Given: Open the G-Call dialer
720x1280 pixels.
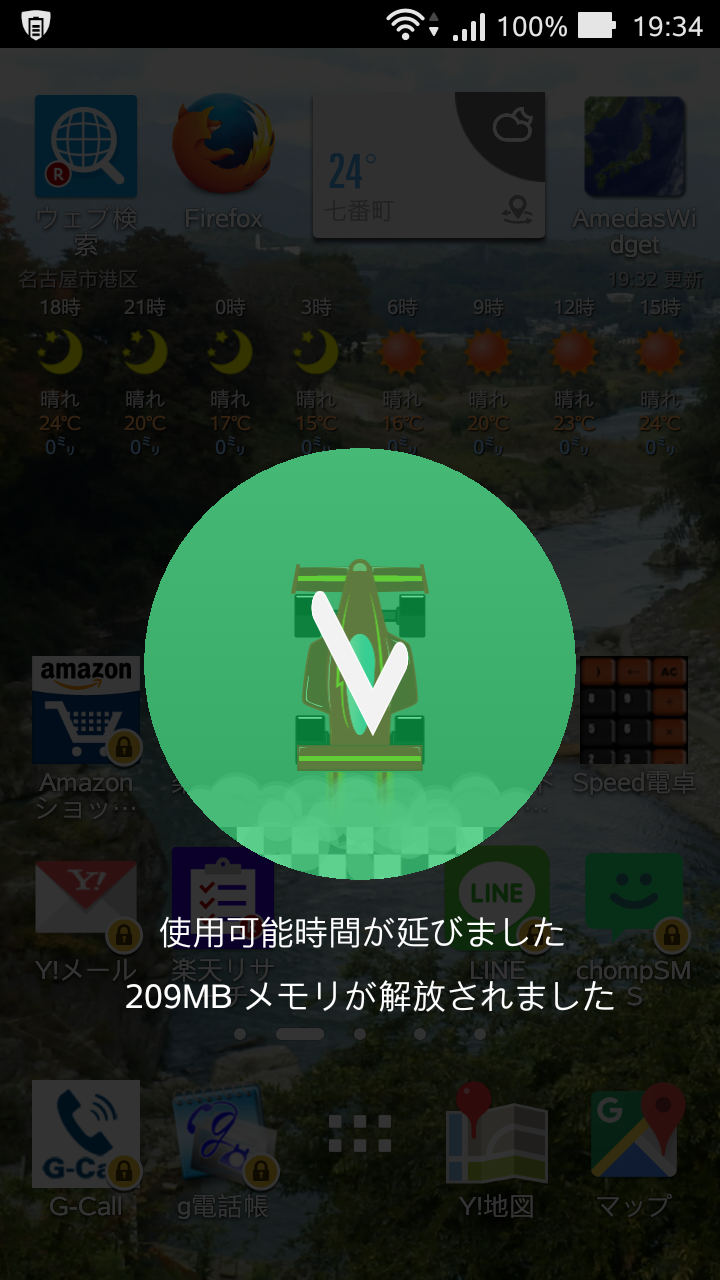Looking at the screenshot, I should point(86,1134).
